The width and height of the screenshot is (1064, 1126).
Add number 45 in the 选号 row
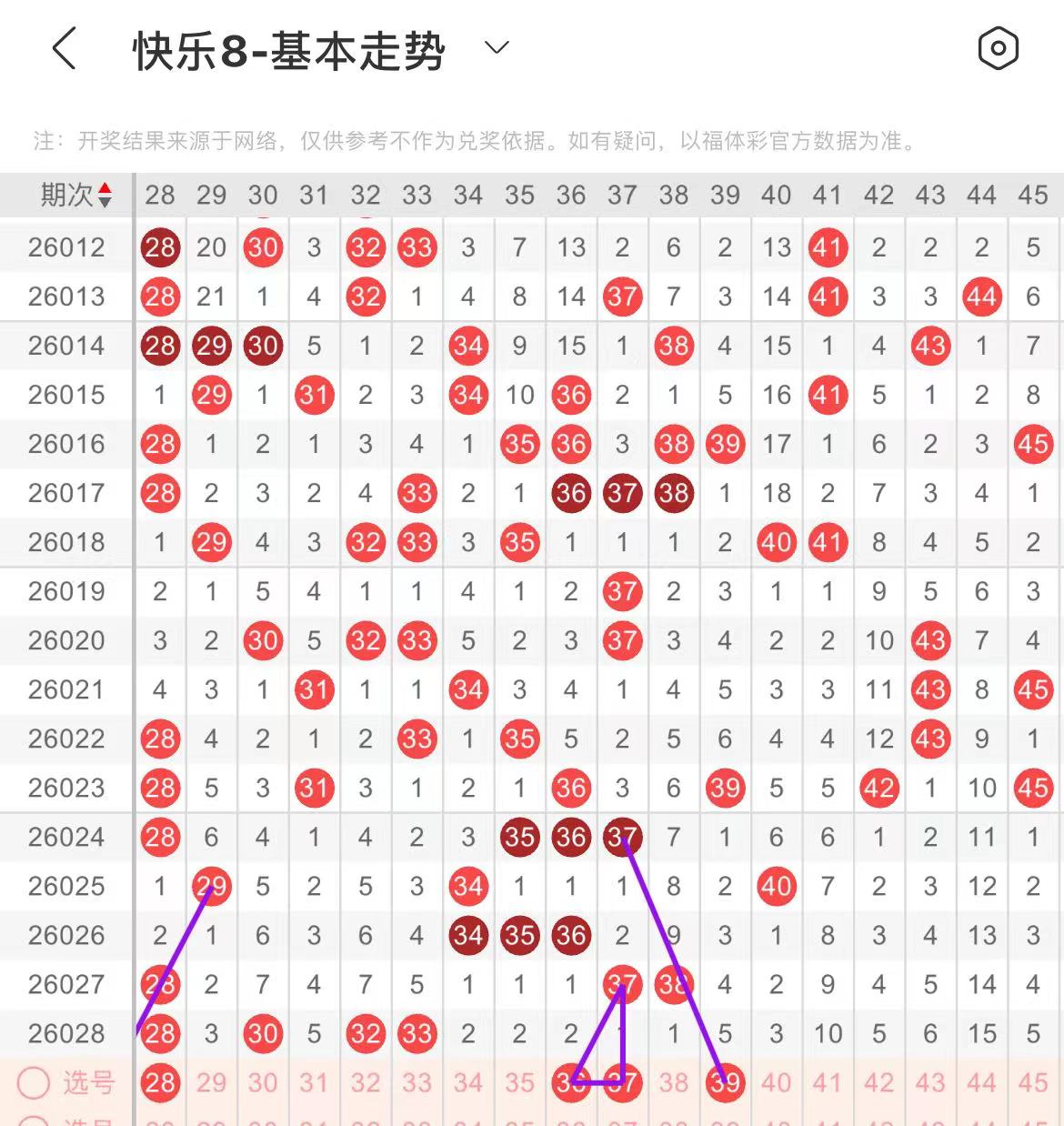1033,1082
